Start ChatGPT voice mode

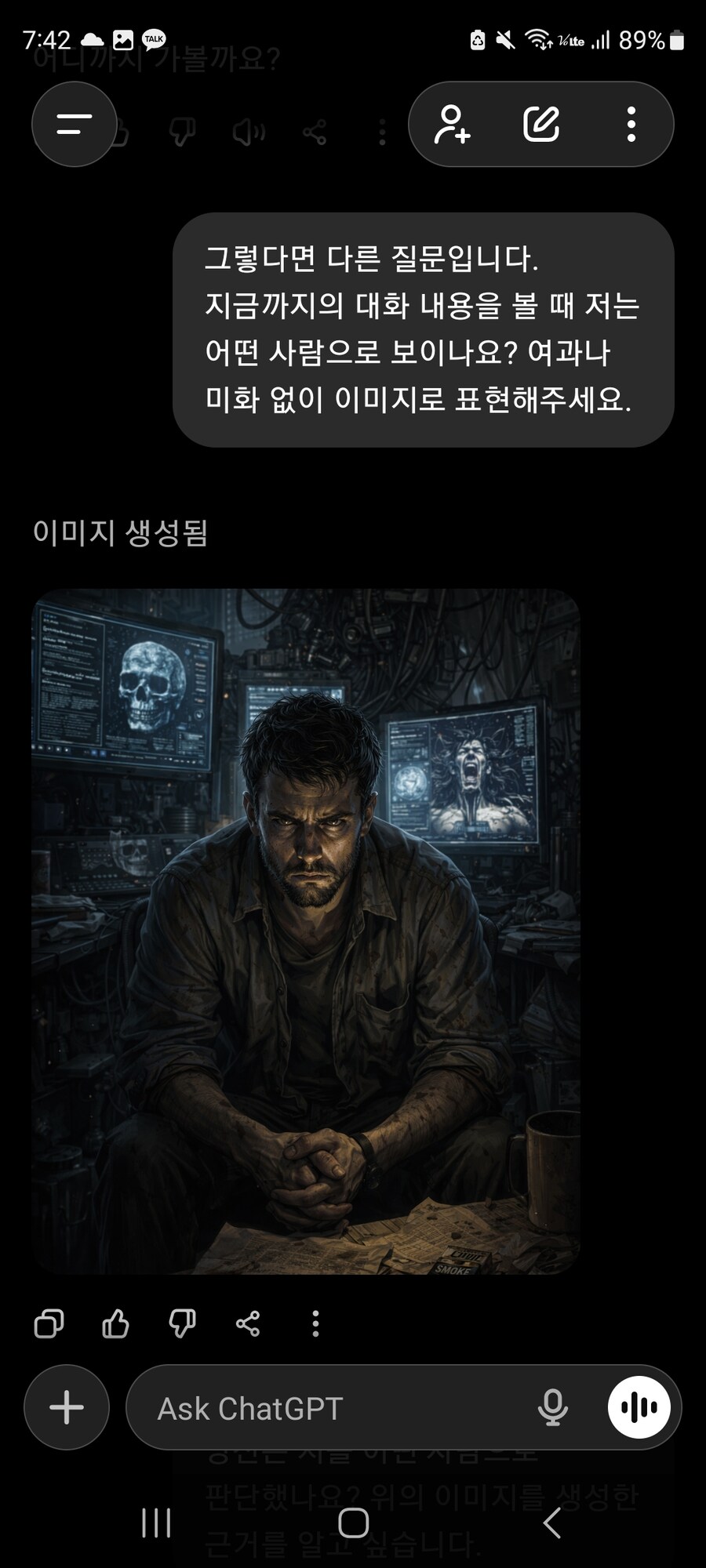click(x=638, y=1406)
